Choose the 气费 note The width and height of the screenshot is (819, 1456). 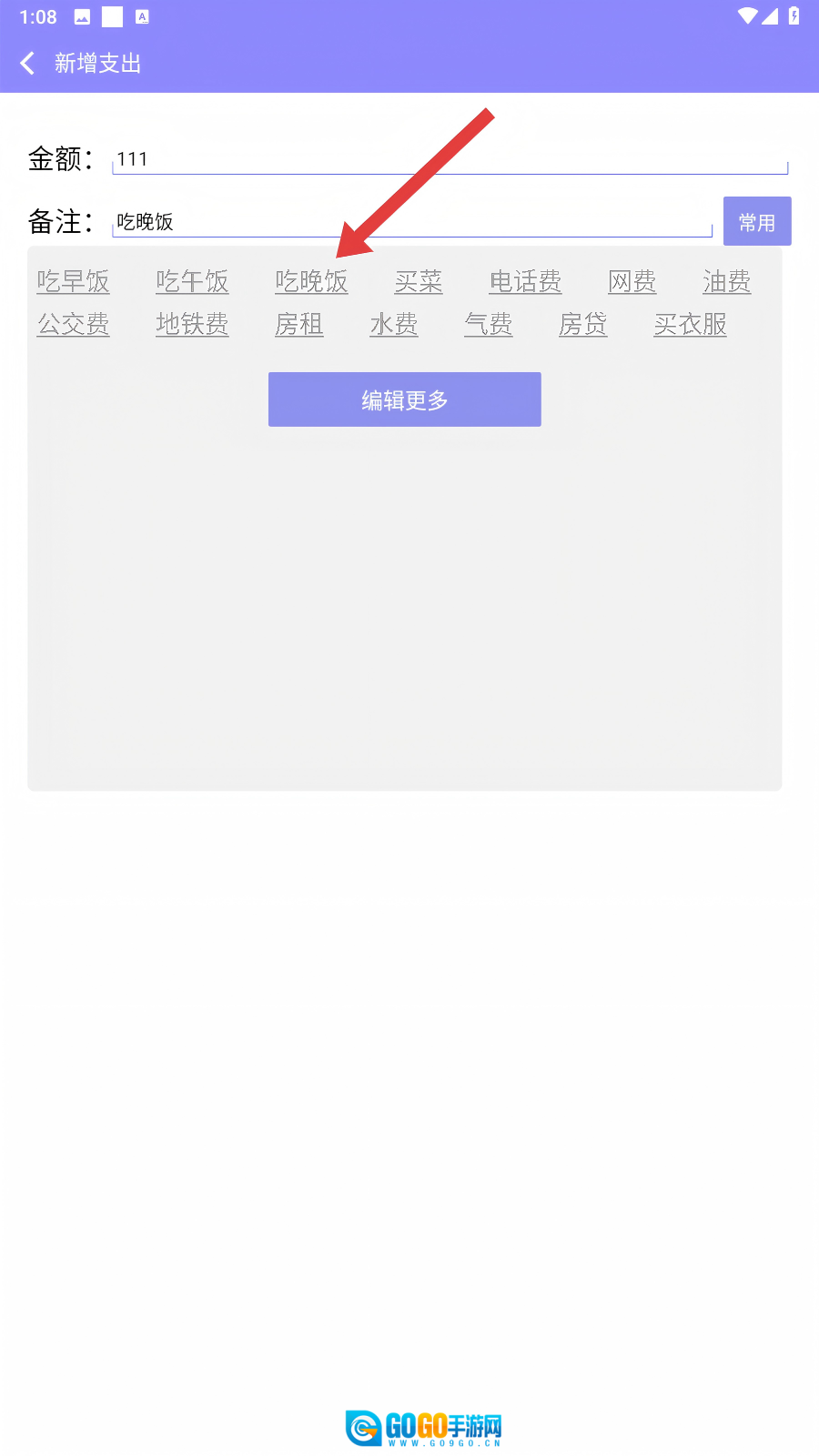(x=489, y=324)
